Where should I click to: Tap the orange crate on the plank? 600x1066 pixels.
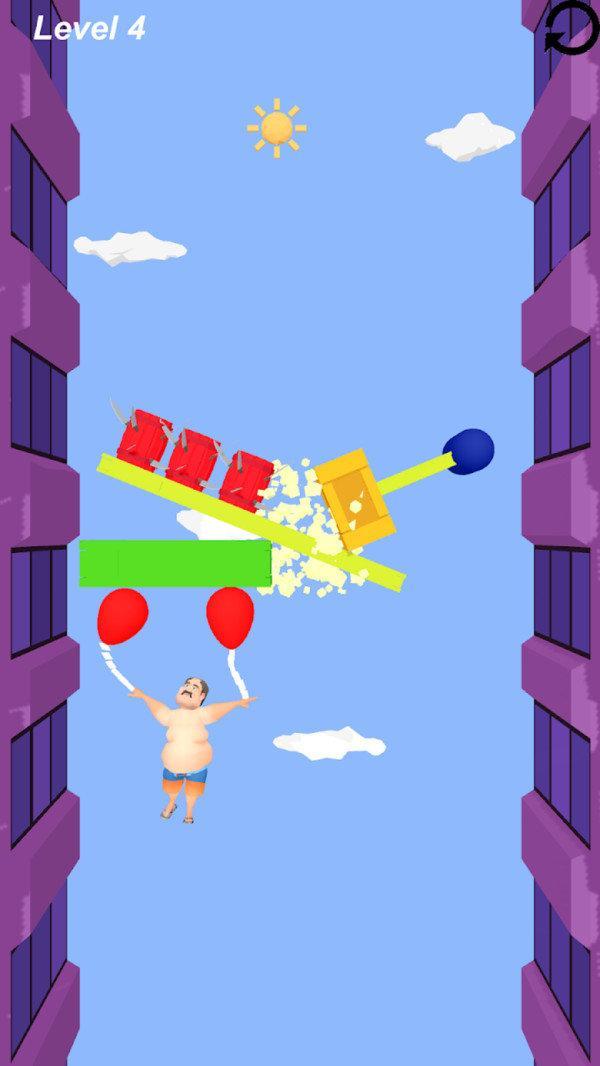tap(355, 499)
